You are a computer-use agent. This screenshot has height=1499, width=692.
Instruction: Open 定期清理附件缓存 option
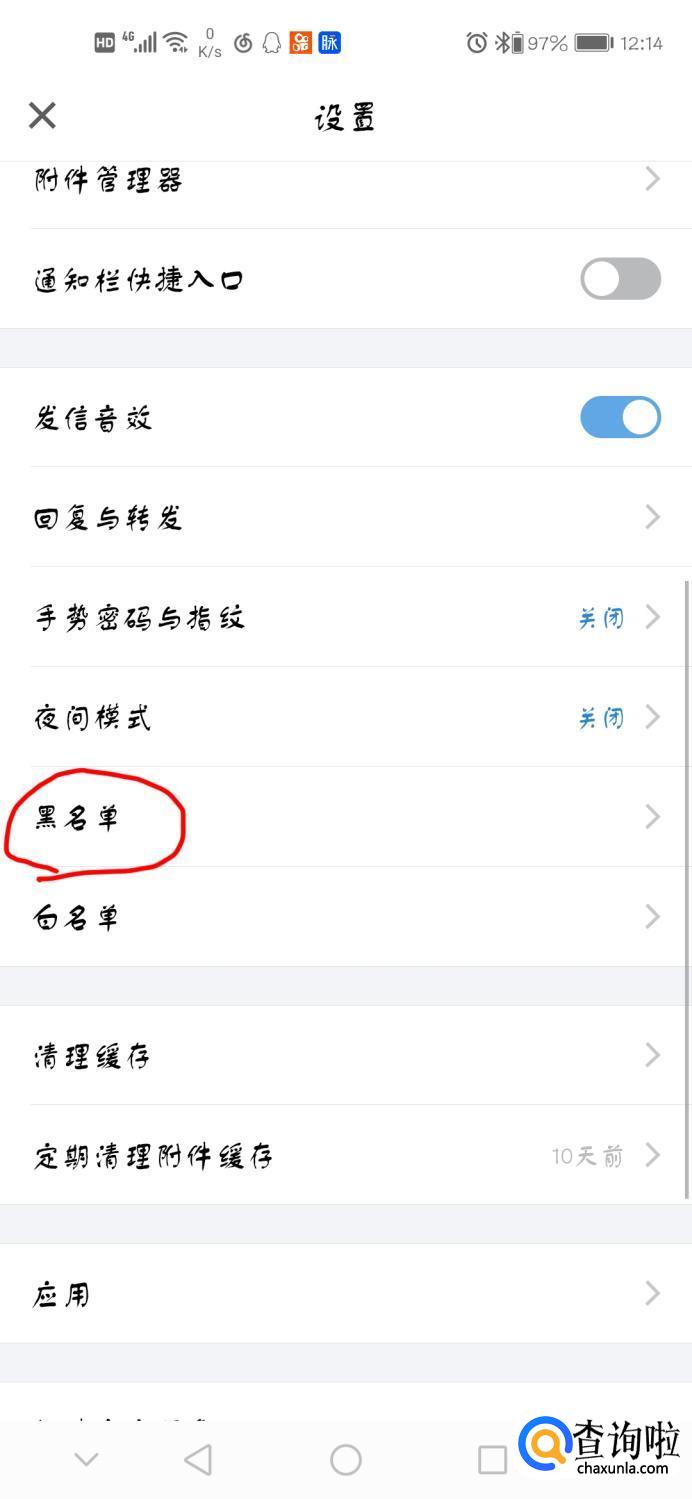tap(346, 1155)
